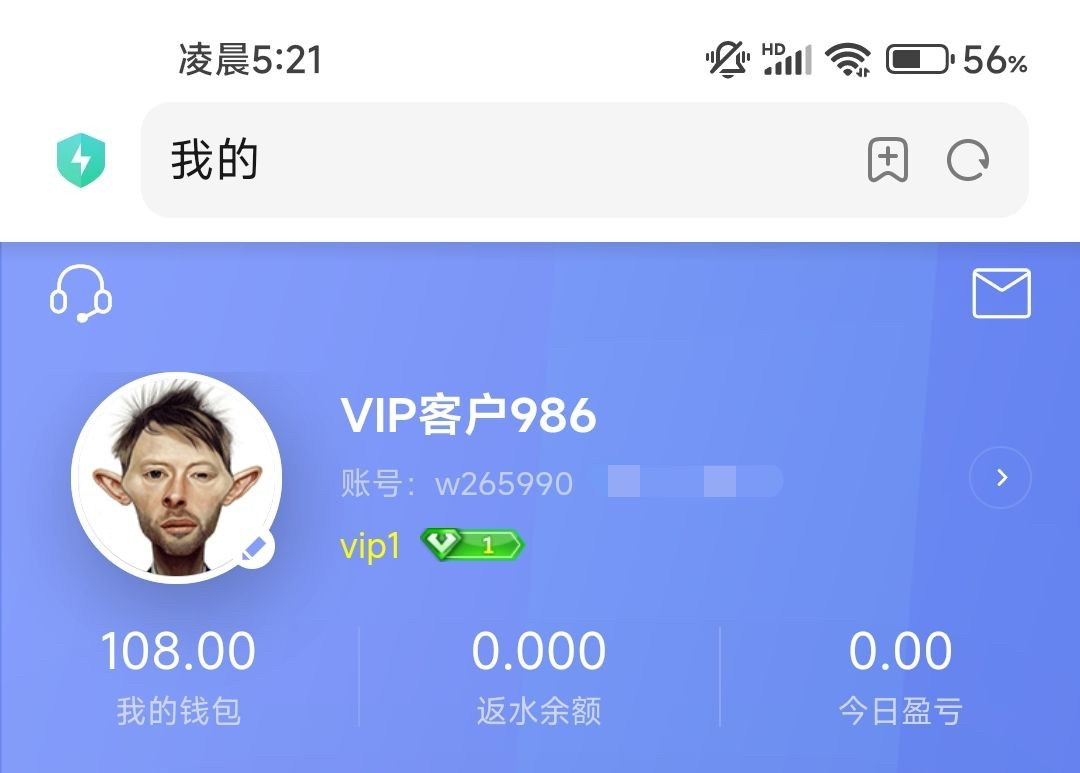This screenshot has height=773, width=1080.
Task: Open the messages envelope icon
Action: tap(1001, 294)
